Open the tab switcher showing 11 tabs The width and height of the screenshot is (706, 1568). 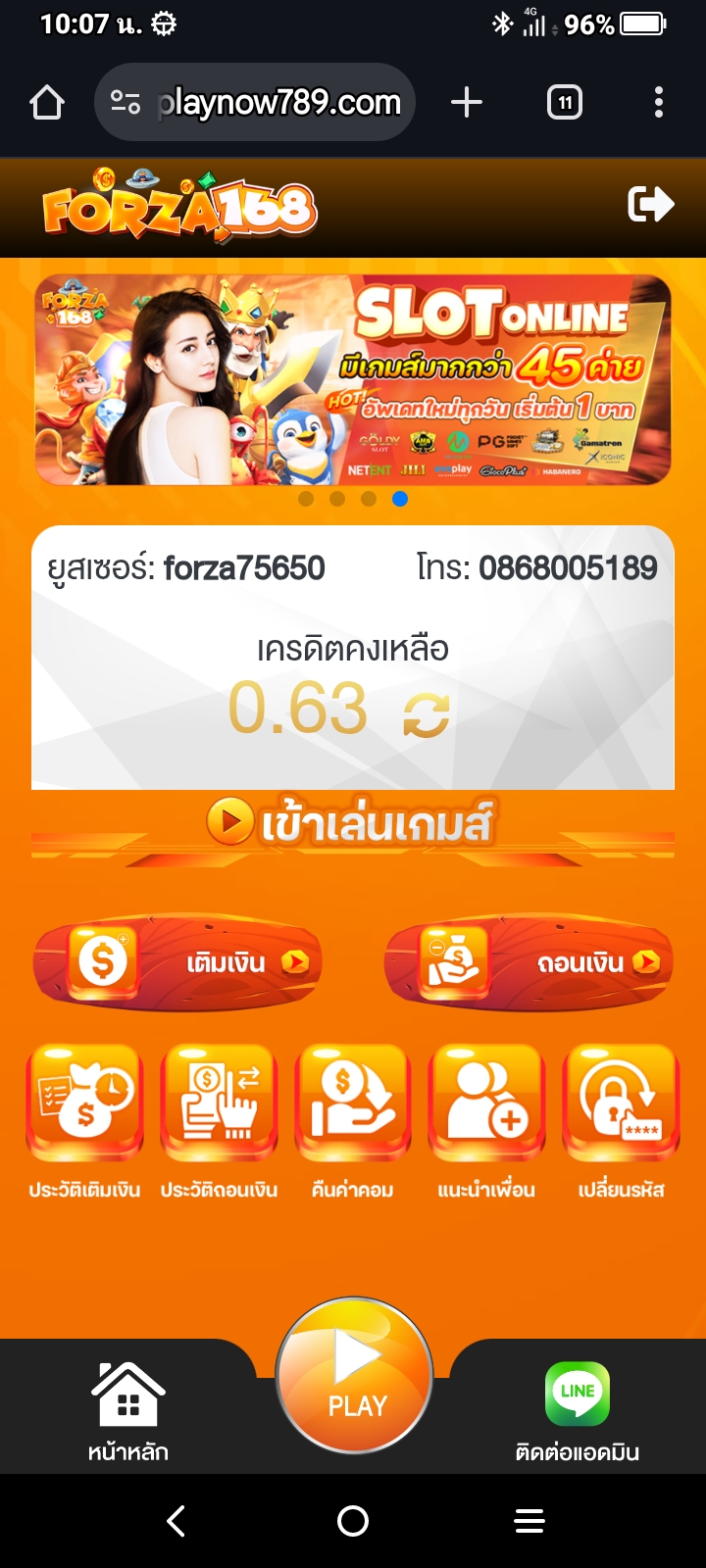(565, 102)
